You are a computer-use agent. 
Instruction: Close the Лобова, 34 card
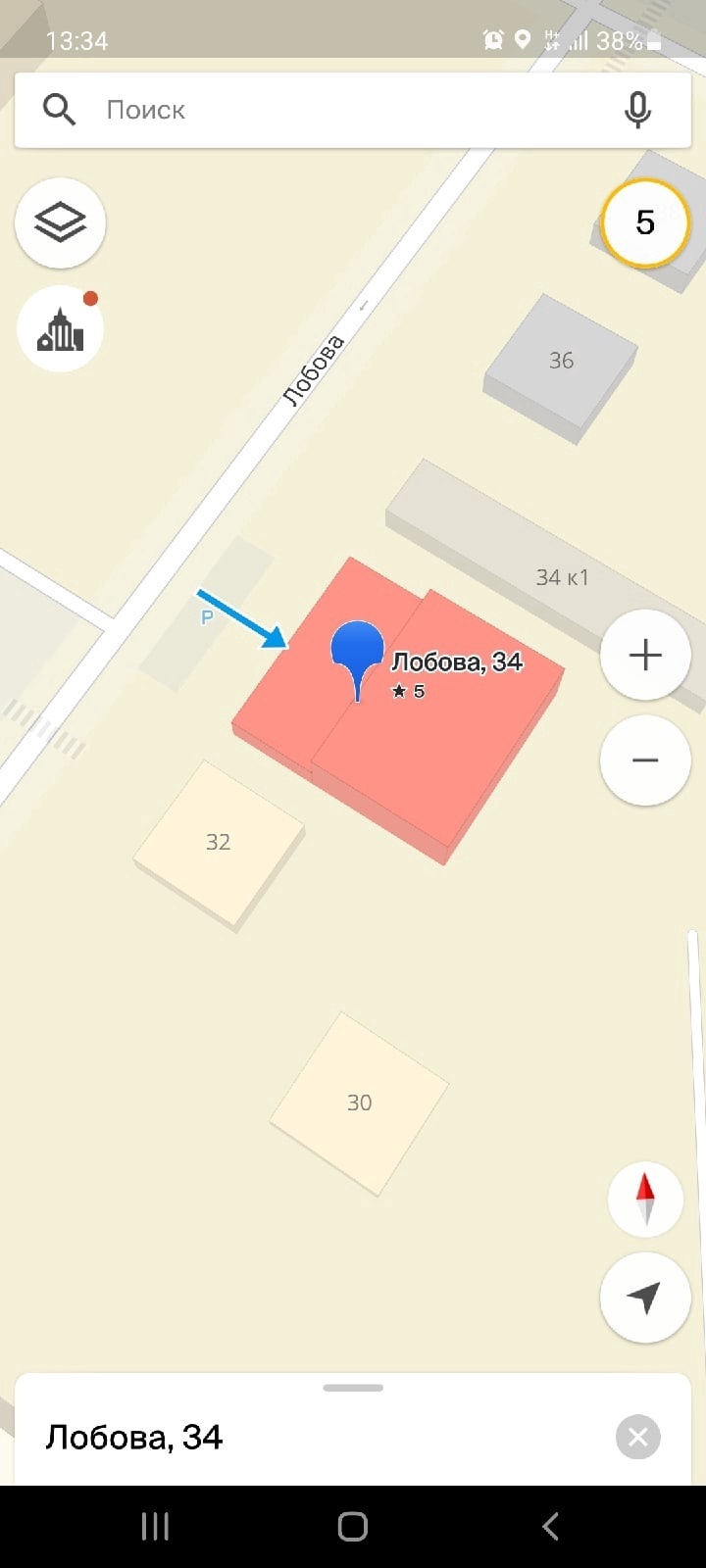pyautogui.click(x=637, y=1438)
